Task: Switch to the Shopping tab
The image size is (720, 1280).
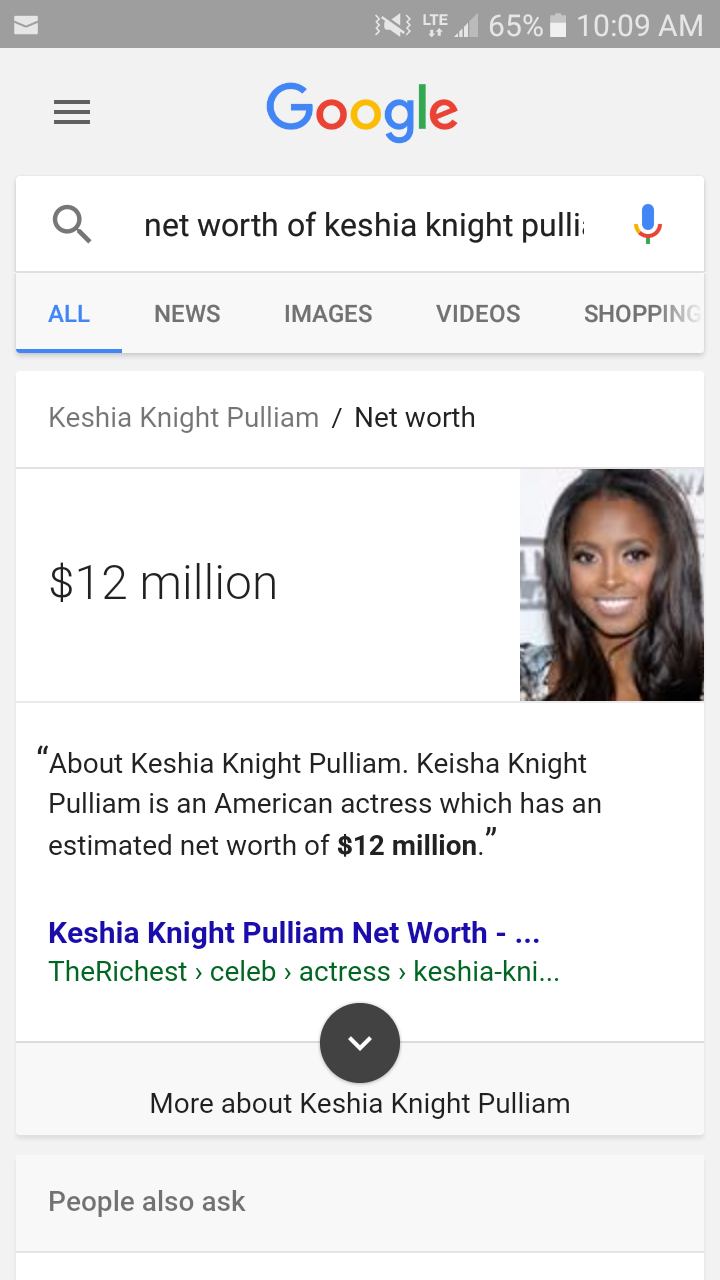Action: click(x=643, y=314)
